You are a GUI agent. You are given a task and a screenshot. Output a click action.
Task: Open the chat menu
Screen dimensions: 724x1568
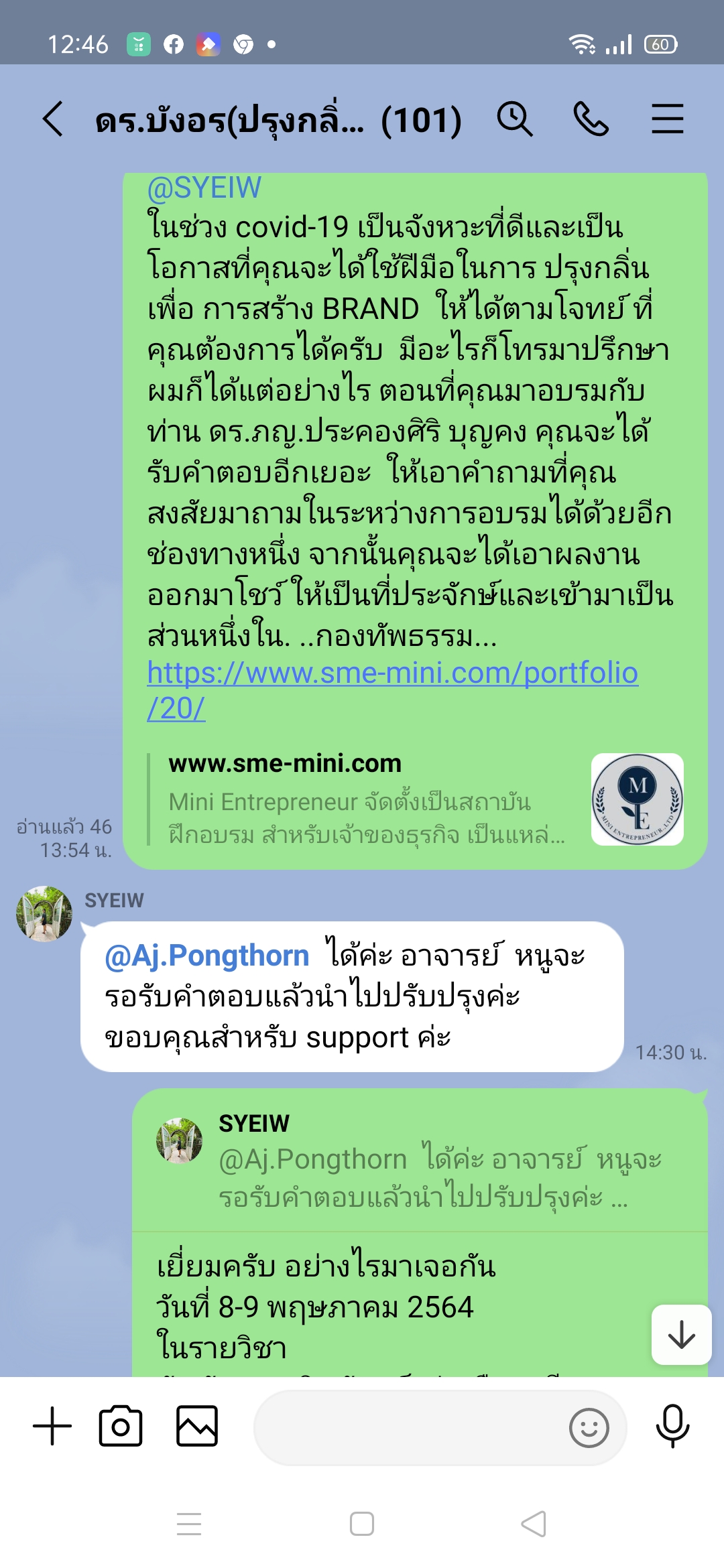(667, 119)
